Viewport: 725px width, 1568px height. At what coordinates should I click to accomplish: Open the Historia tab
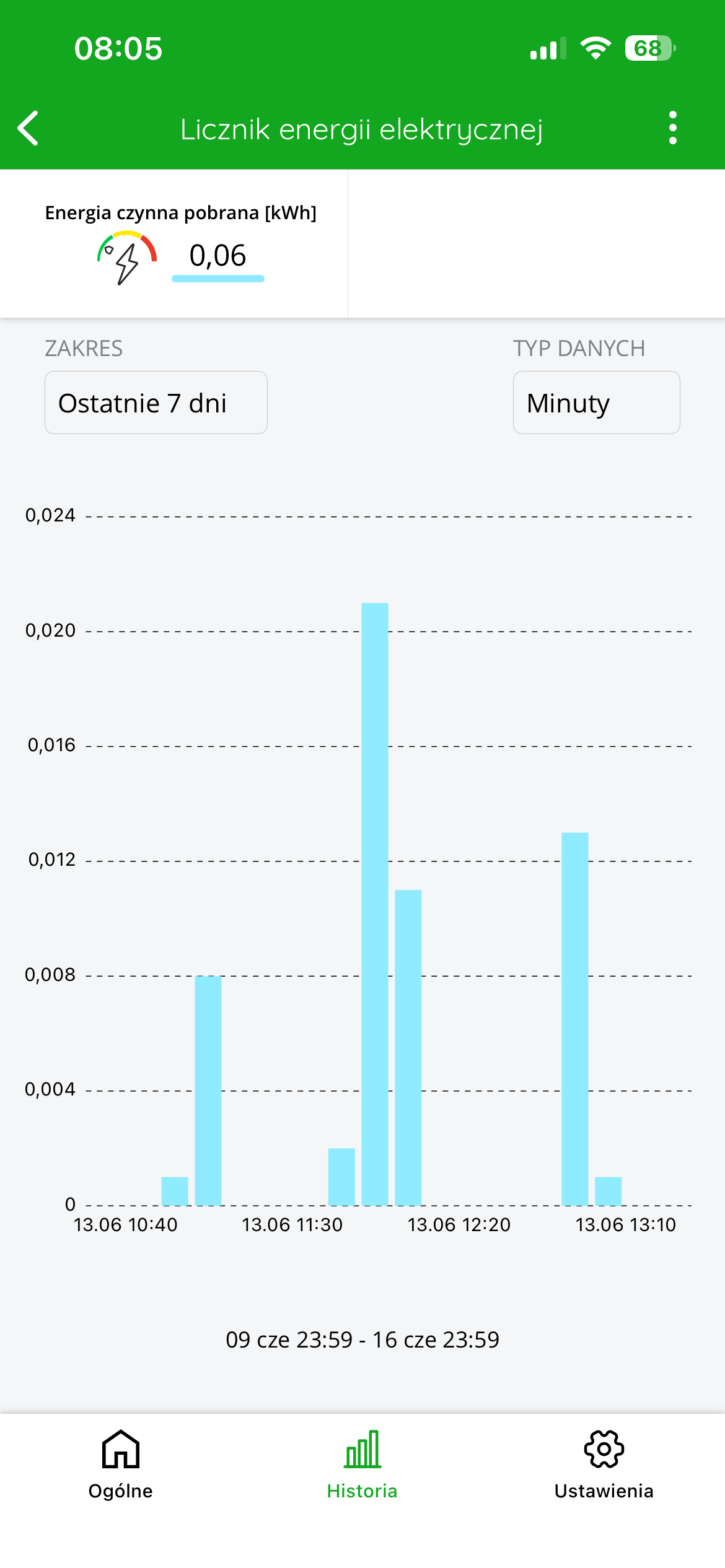point(362,1465)
